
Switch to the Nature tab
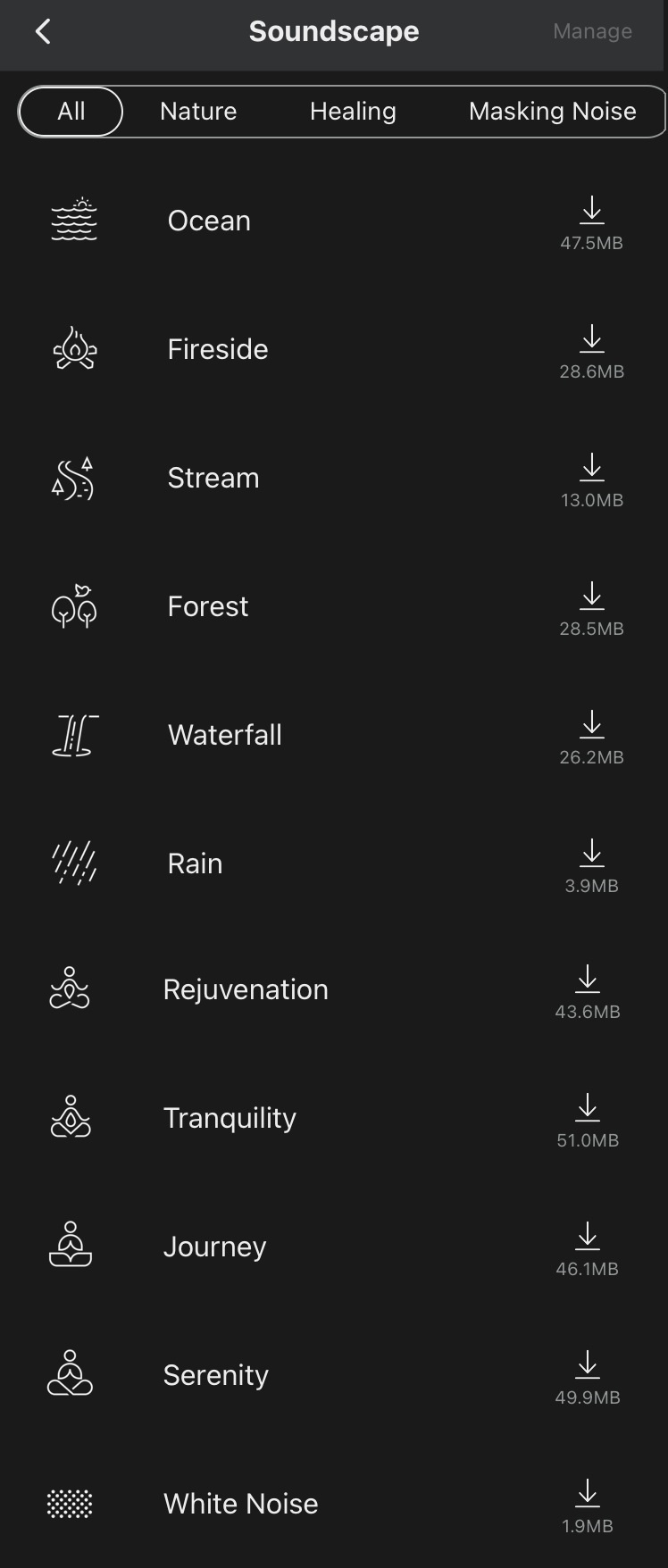[x=198, y=112]
